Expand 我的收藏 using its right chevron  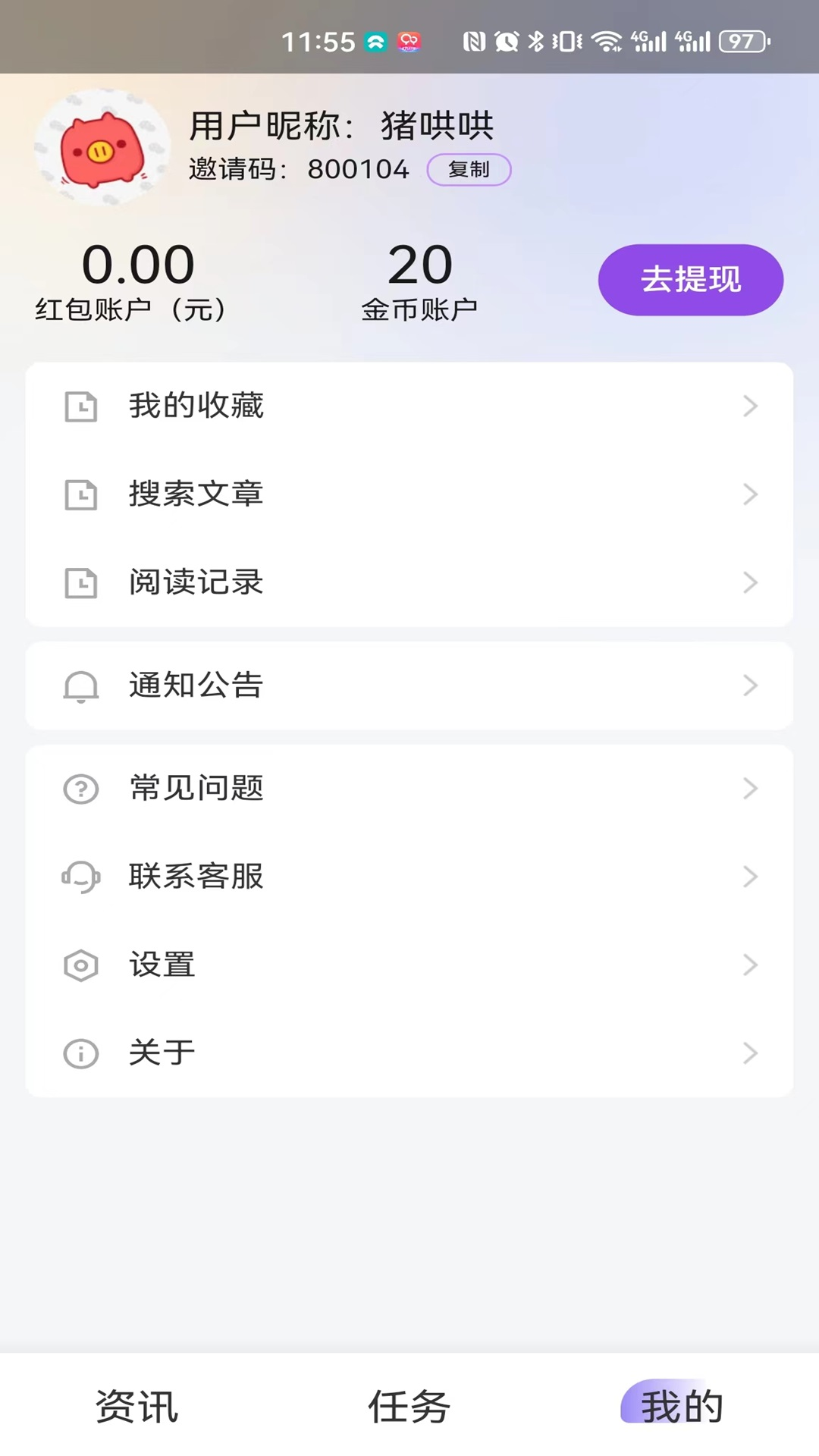click(x=751, y=406)
